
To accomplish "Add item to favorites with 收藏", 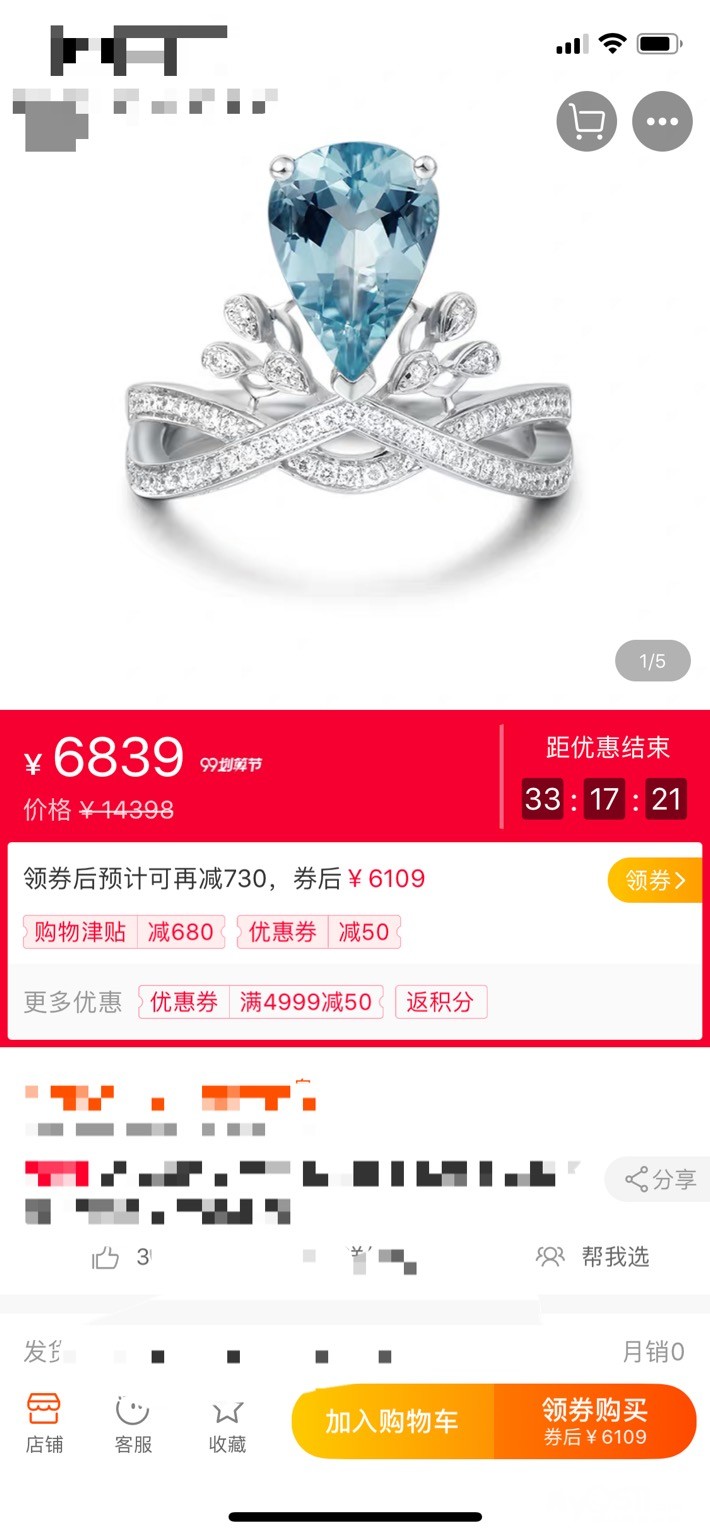I will coord(227,1423).
